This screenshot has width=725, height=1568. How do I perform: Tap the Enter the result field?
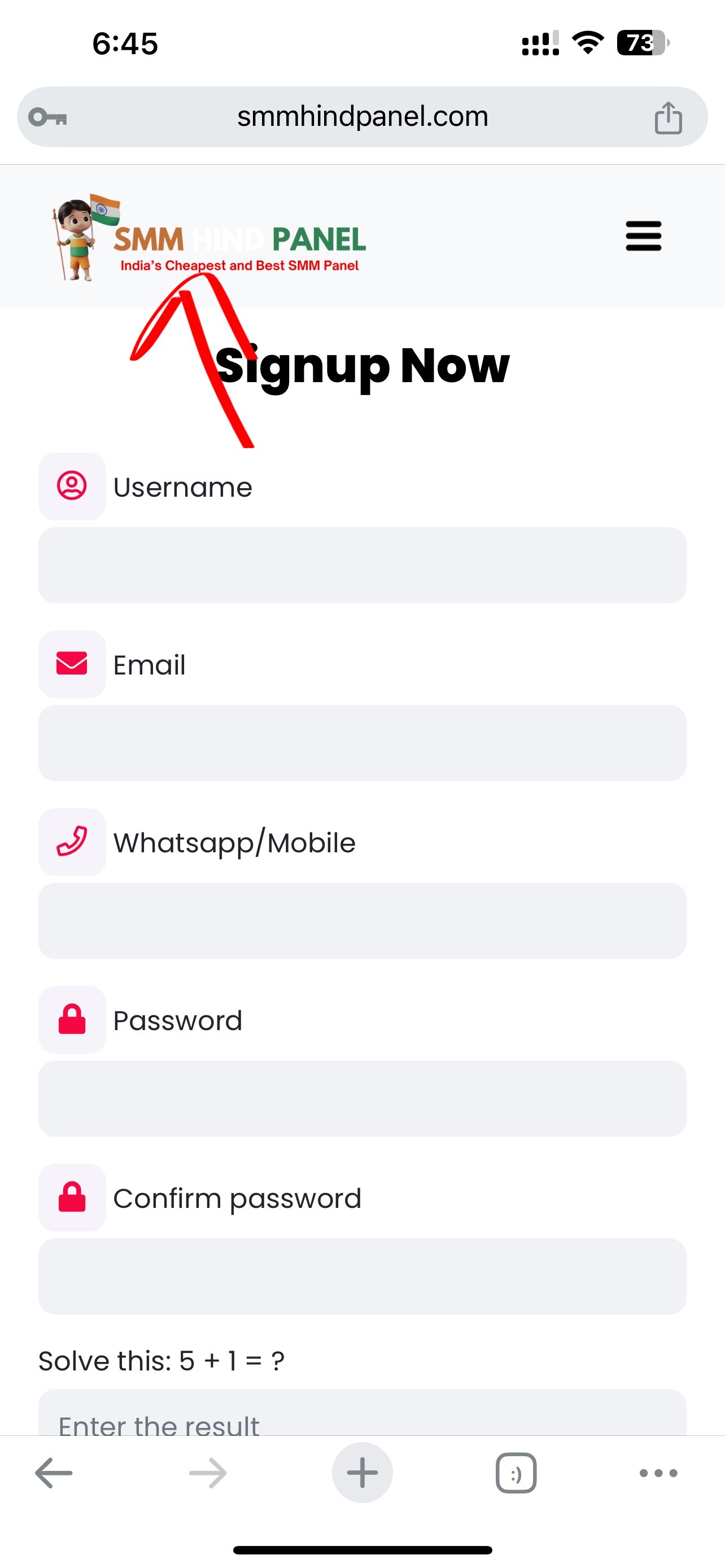tap(362, 1413)
